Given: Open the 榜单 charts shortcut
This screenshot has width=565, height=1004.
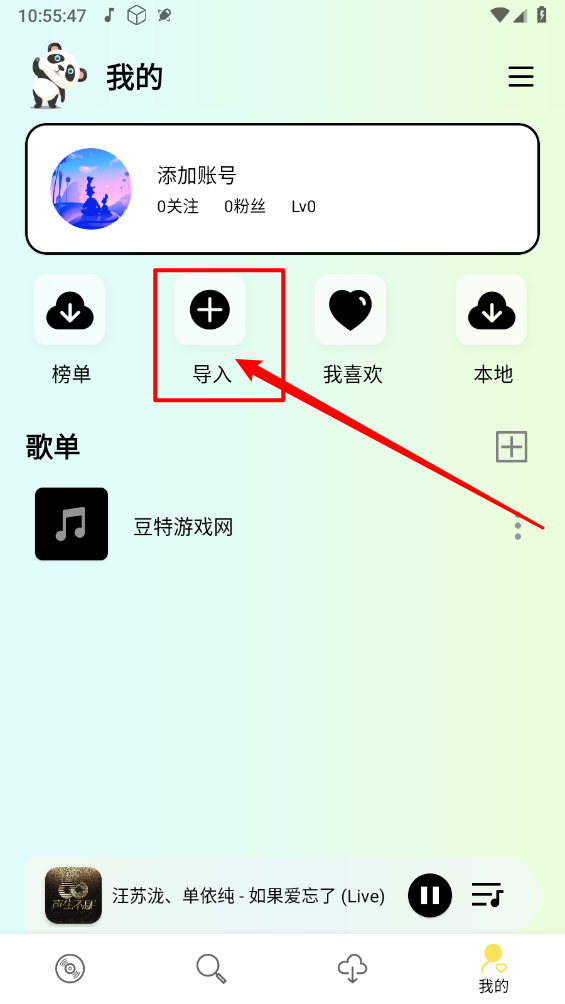Looking at the screenshot, I should [70, 330].
